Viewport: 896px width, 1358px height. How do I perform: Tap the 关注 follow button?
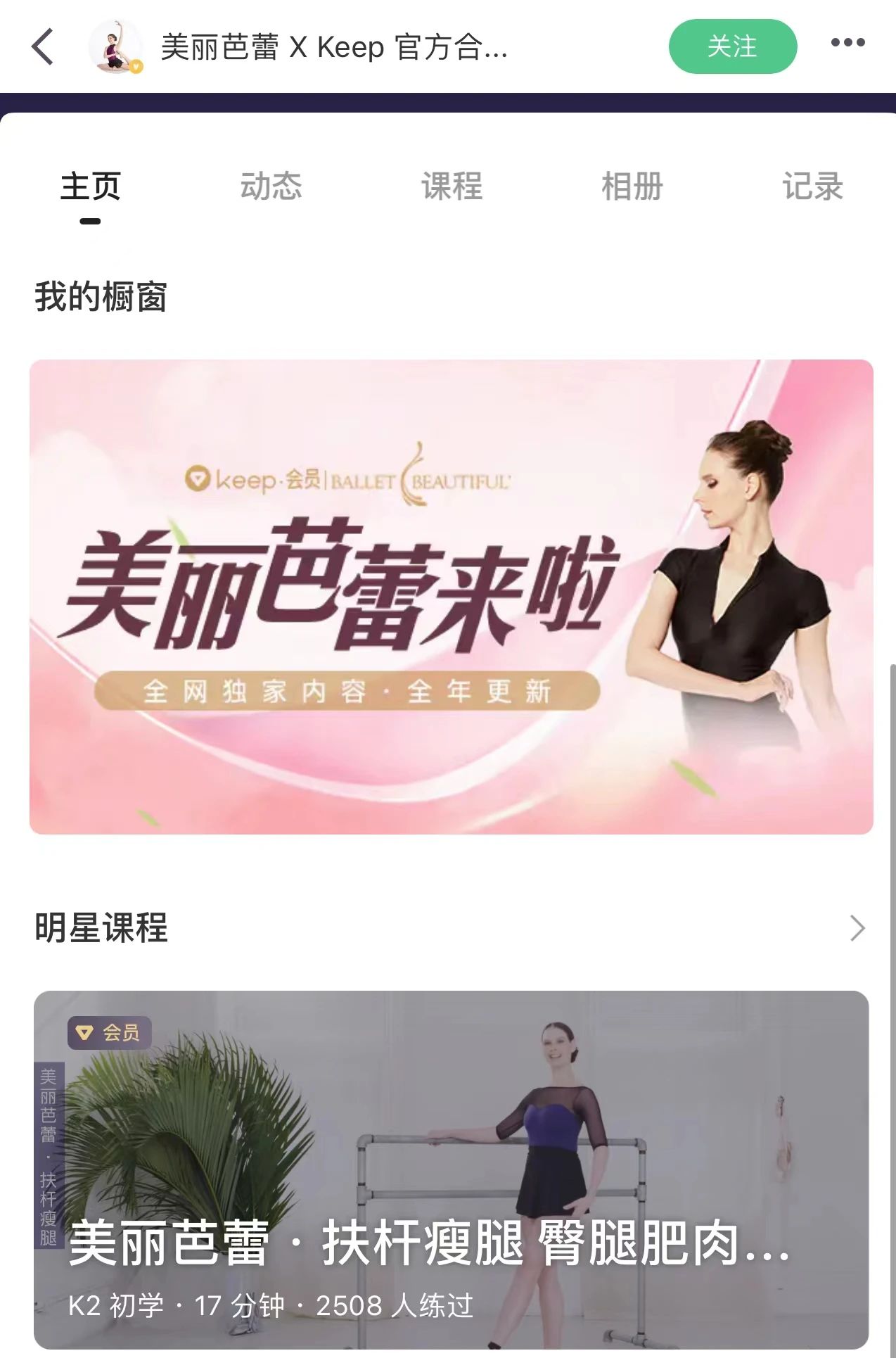pos(732,46)
